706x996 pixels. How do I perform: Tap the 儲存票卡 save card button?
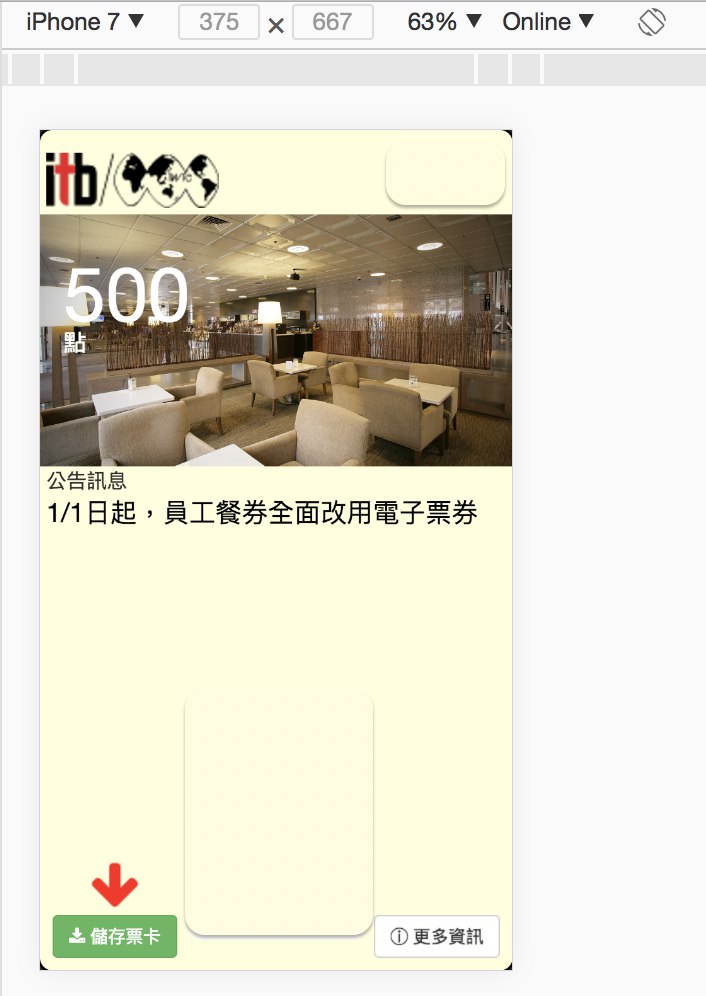point(114,937)
